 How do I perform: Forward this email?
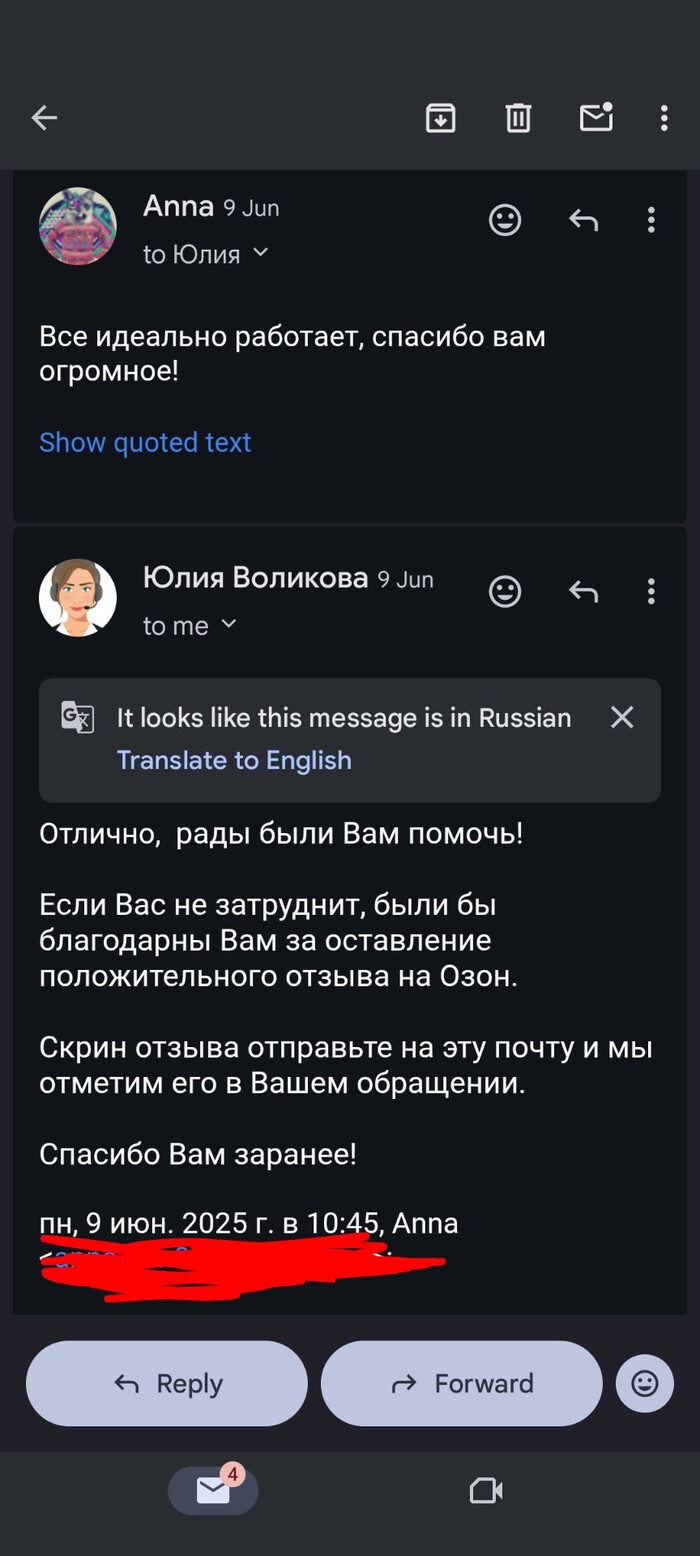461,1383
